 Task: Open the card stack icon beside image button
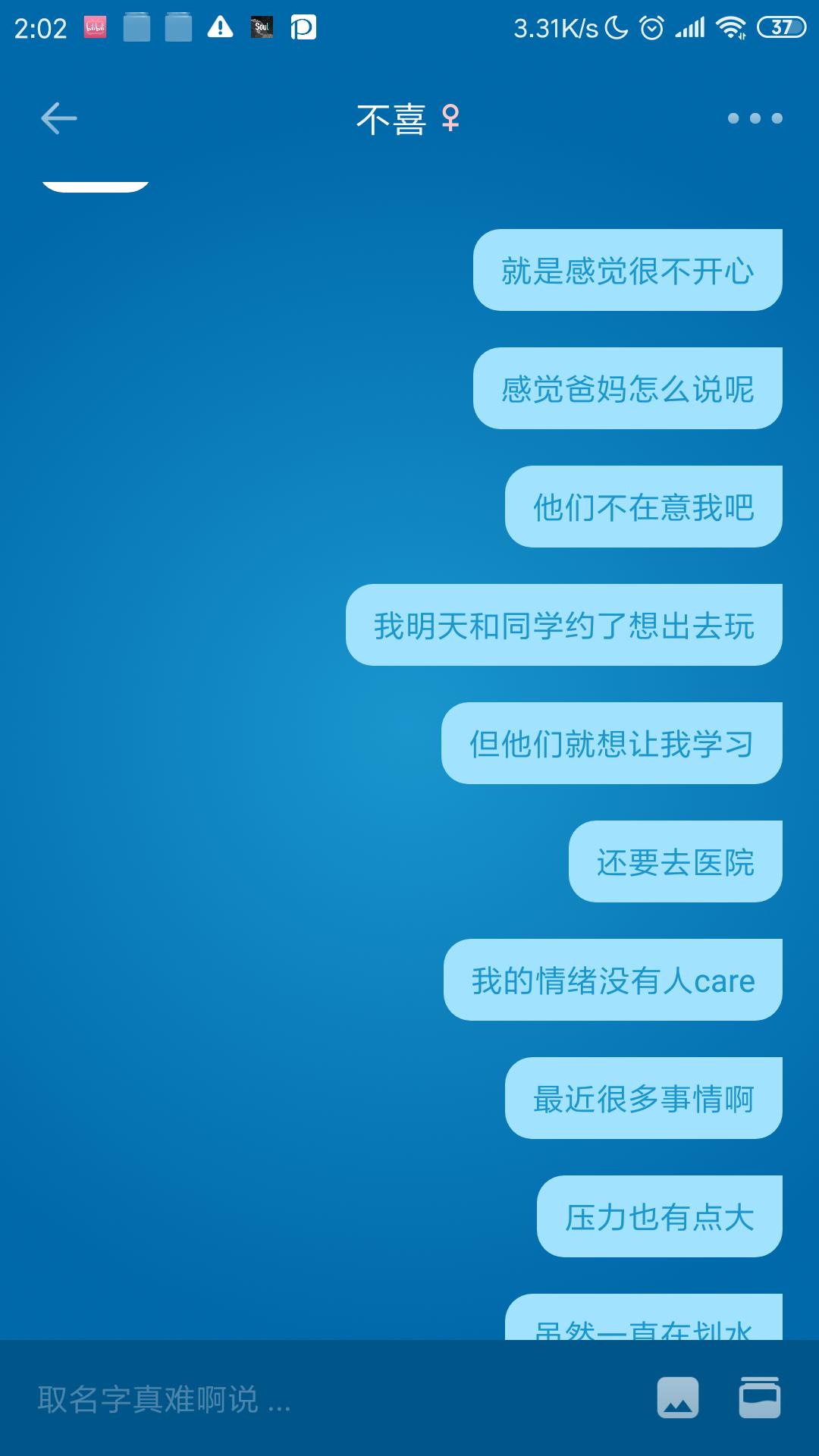point(760,1398)
